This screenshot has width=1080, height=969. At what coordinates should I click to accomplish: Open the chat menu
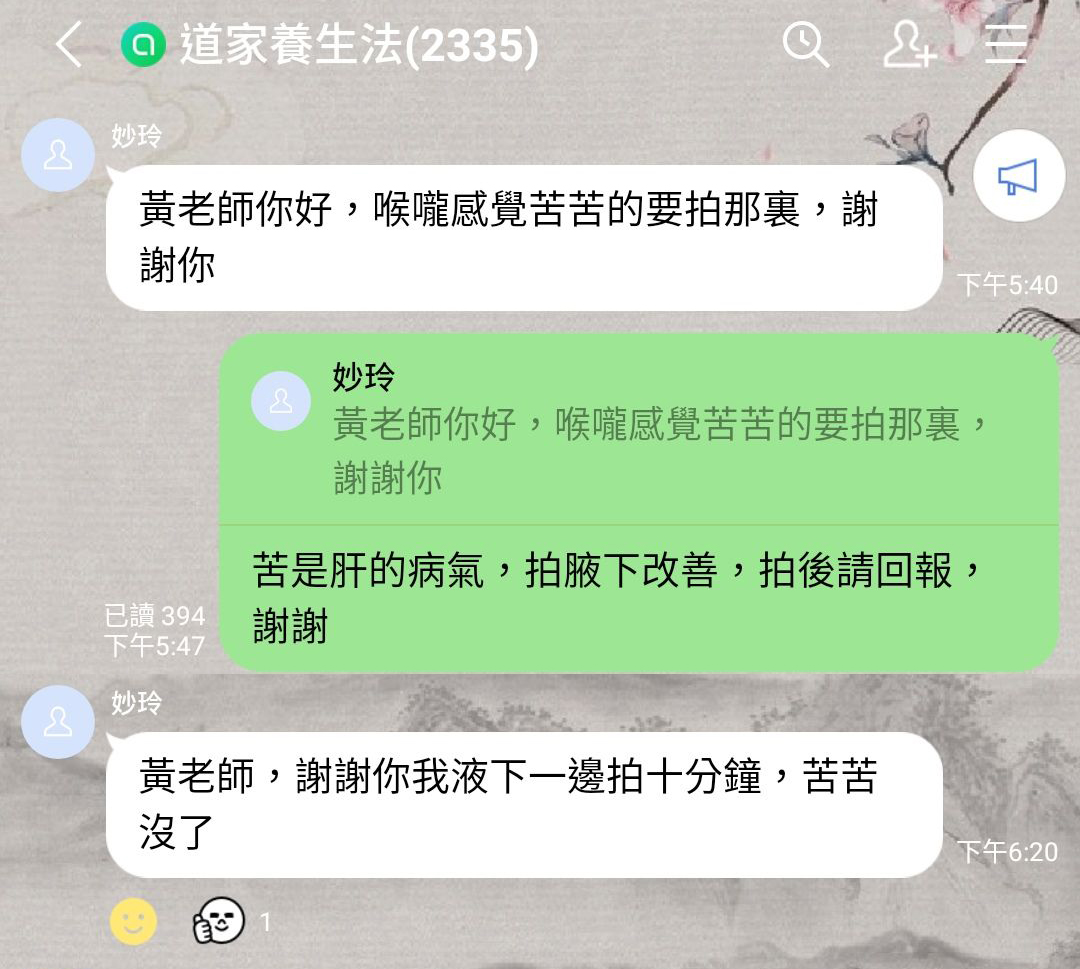(x=1006, y=45)
